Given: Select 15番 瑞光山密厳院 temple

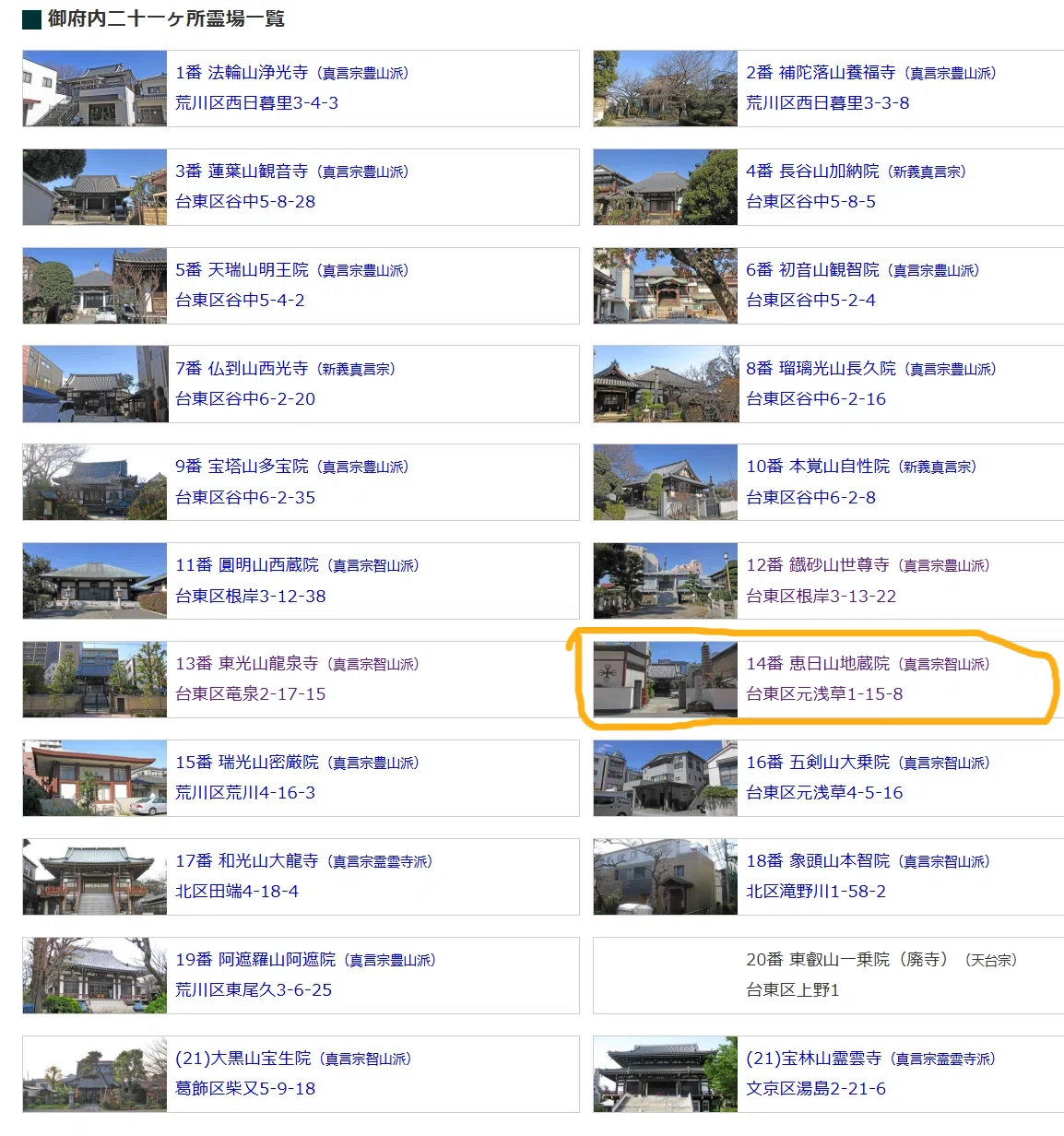Looking at the screenshot, I should click(301, 779).
